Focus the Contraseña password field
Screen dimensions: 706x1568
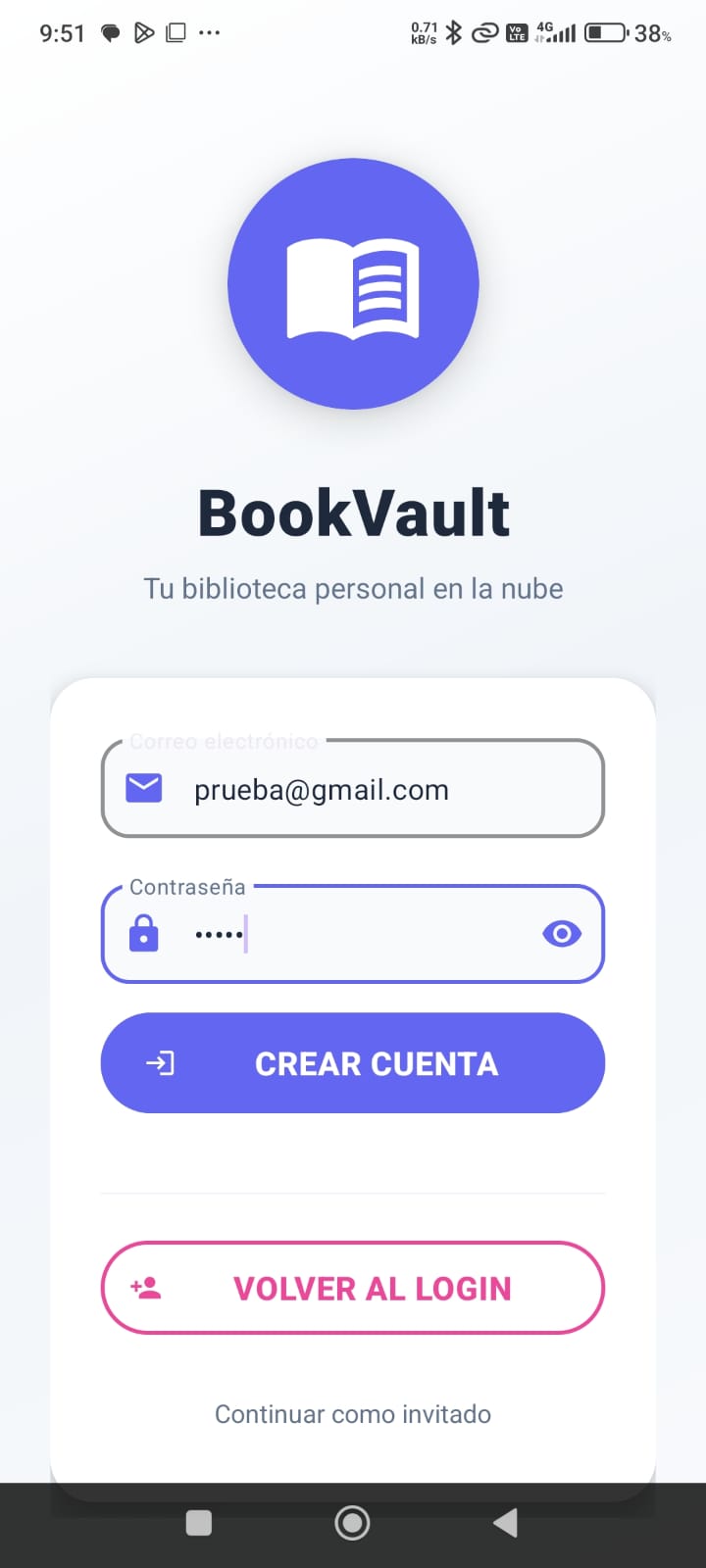coord(353,934)
